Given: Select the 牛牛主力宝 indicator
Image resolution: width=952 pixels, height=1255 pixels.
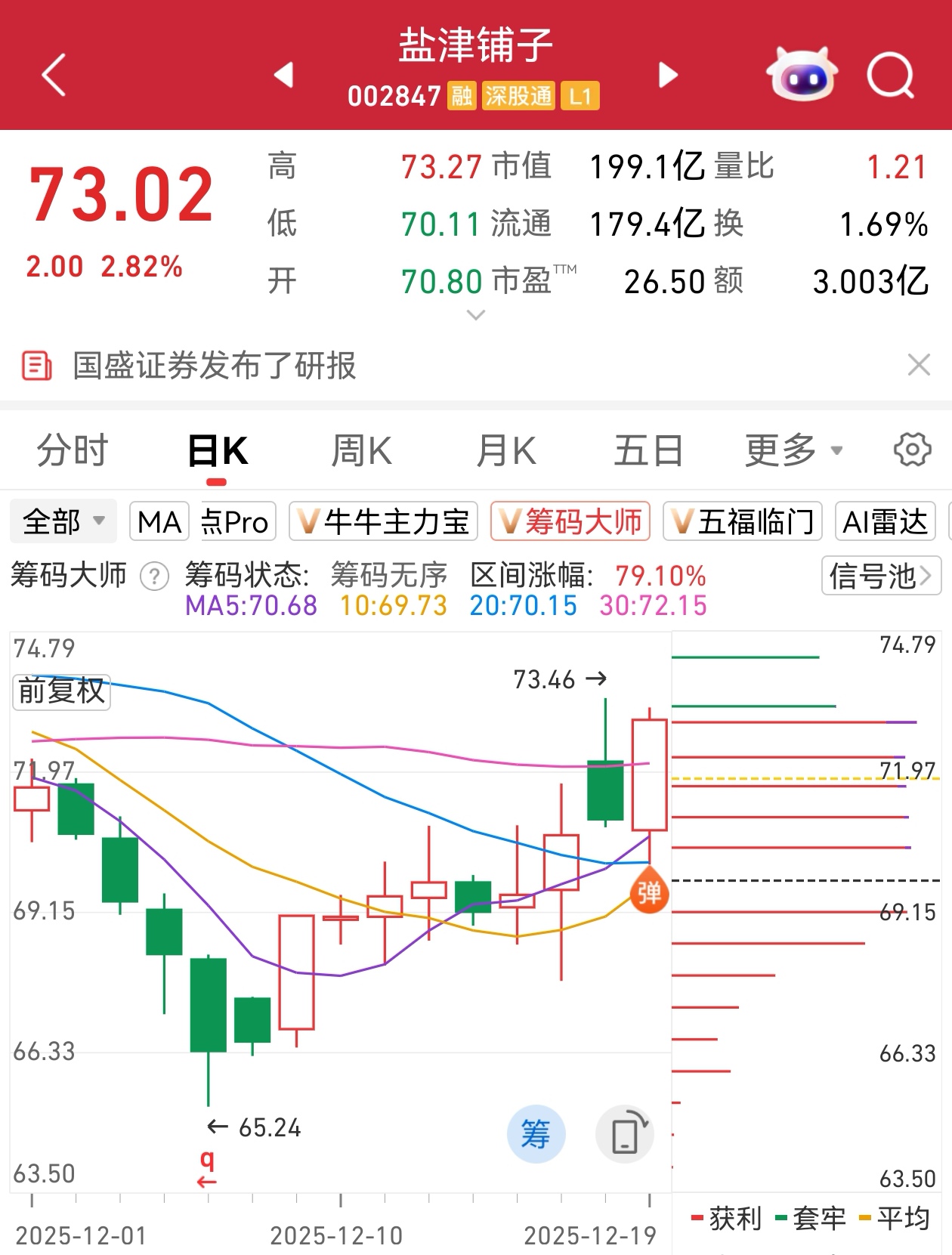Looking at the screenshot, I should pos(383,521).
